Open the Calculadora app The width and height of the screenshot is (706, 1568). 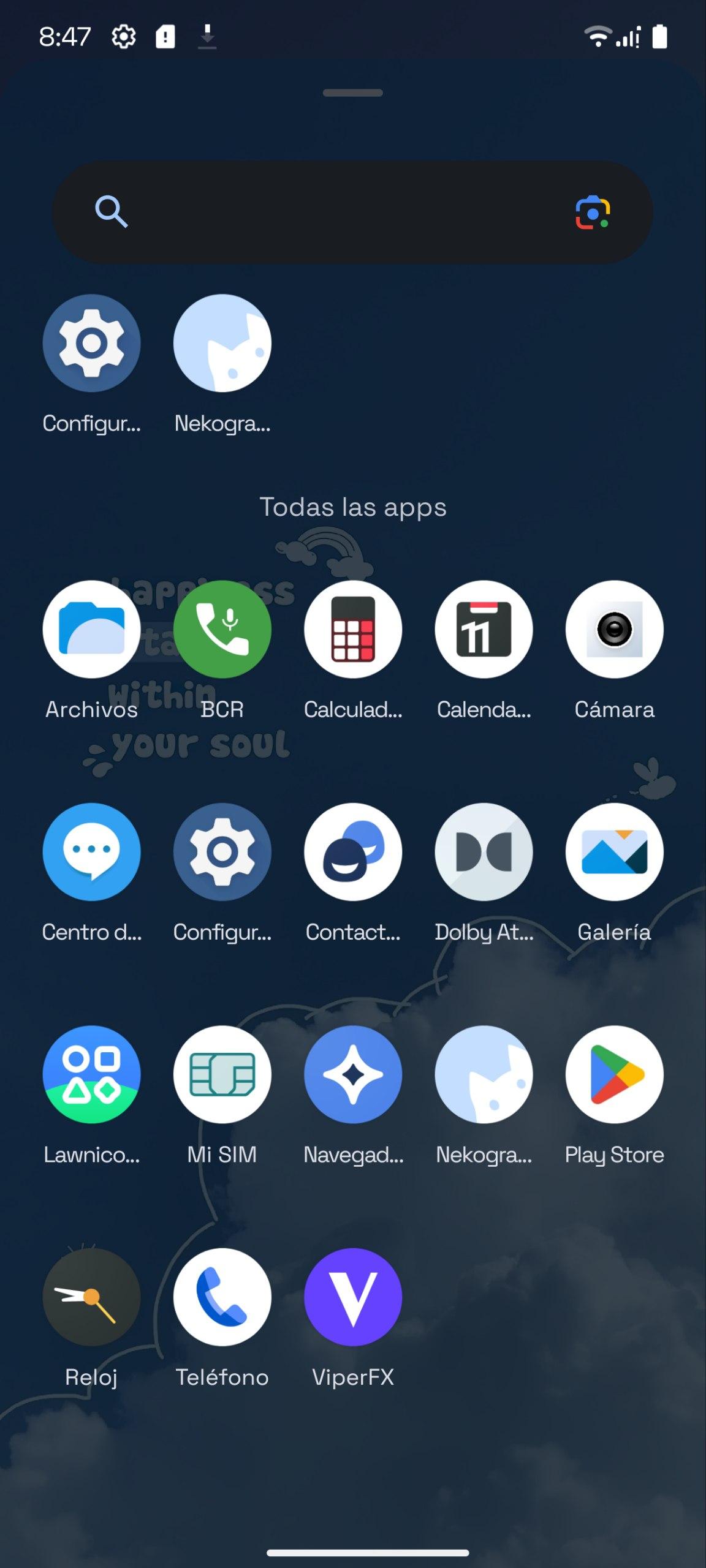tap(353, 629)
